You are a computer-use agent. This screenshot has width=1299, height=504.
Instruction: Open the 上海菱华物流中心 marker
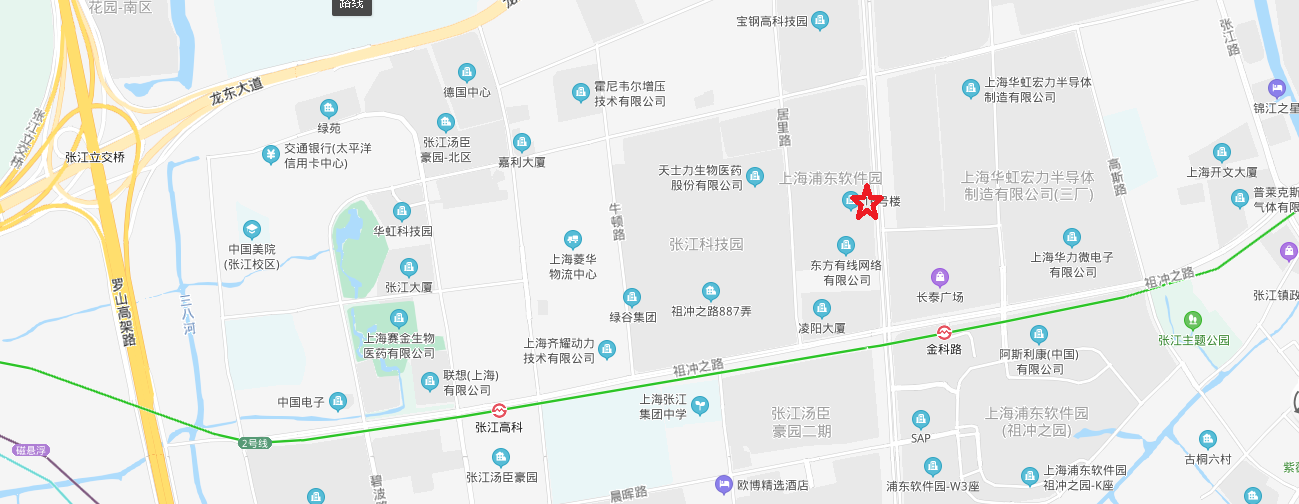click(572, 239)
